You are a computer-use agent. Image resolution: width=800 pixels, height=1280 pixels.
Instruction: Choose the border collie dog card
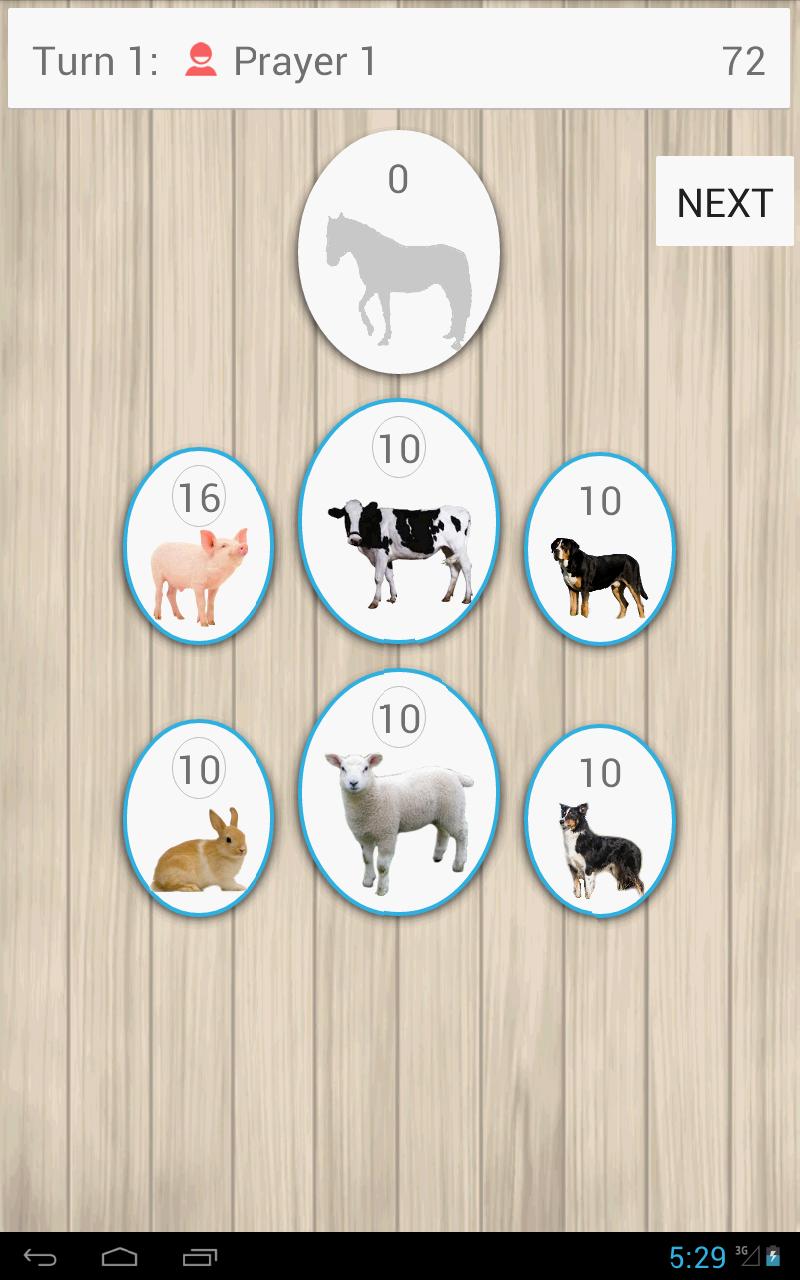point(600,821)
